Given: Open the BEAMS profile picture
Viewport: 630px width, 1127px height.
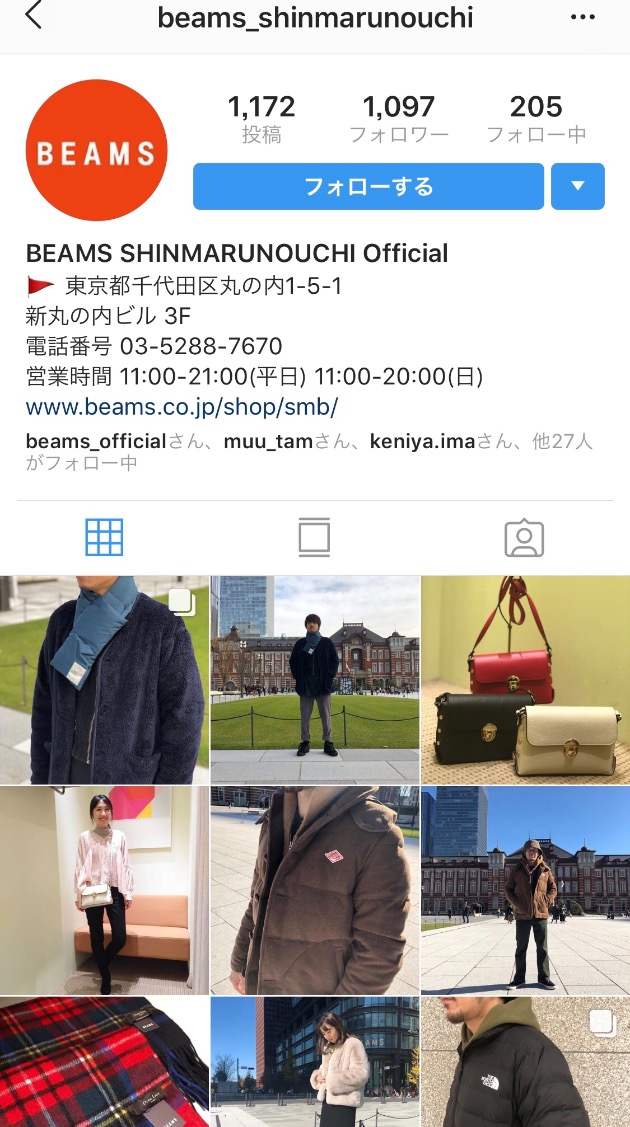Looking at the screenshot, I should (96, 151).
